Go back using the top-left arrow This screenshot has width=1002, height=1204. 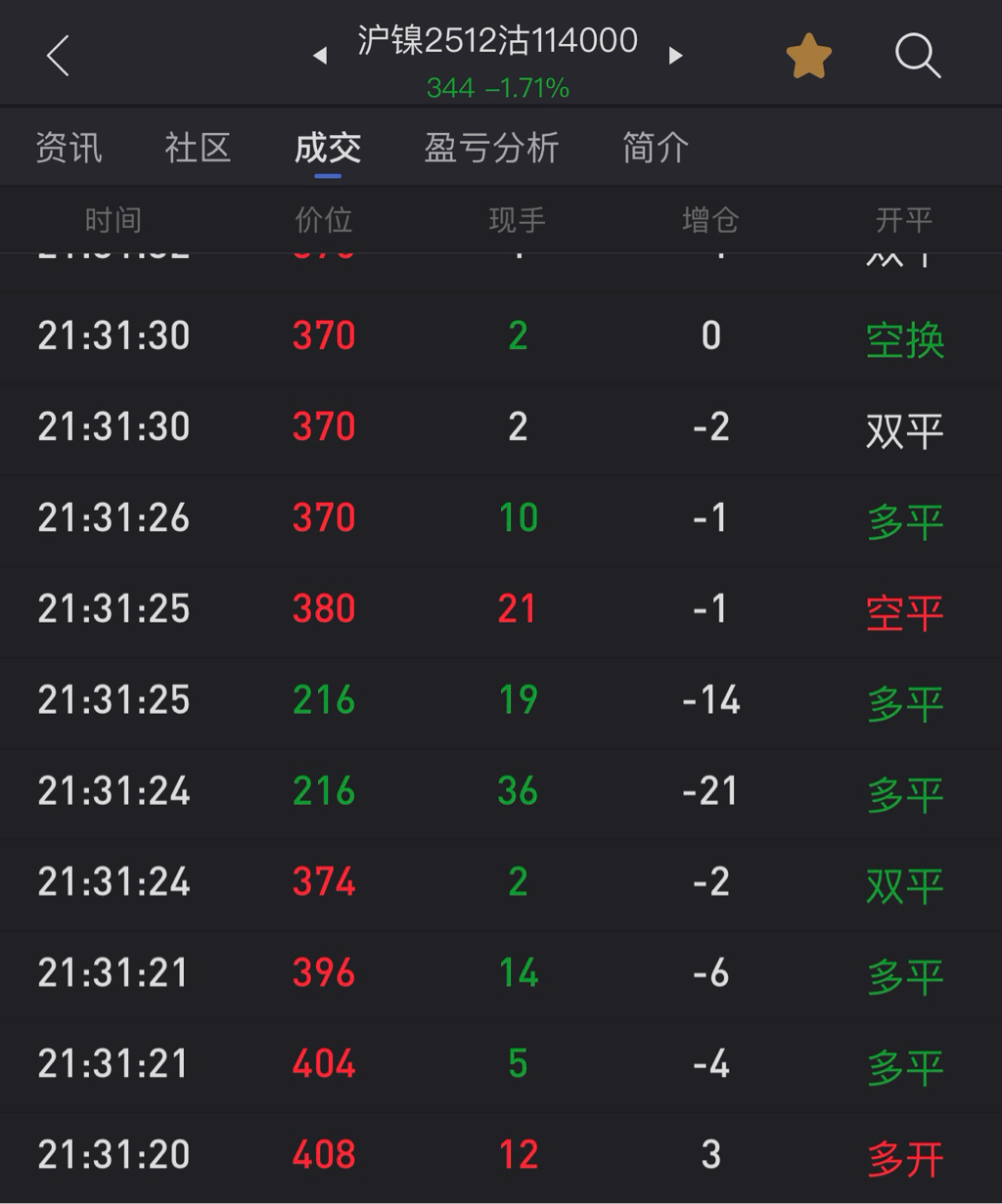pos(58,56)
